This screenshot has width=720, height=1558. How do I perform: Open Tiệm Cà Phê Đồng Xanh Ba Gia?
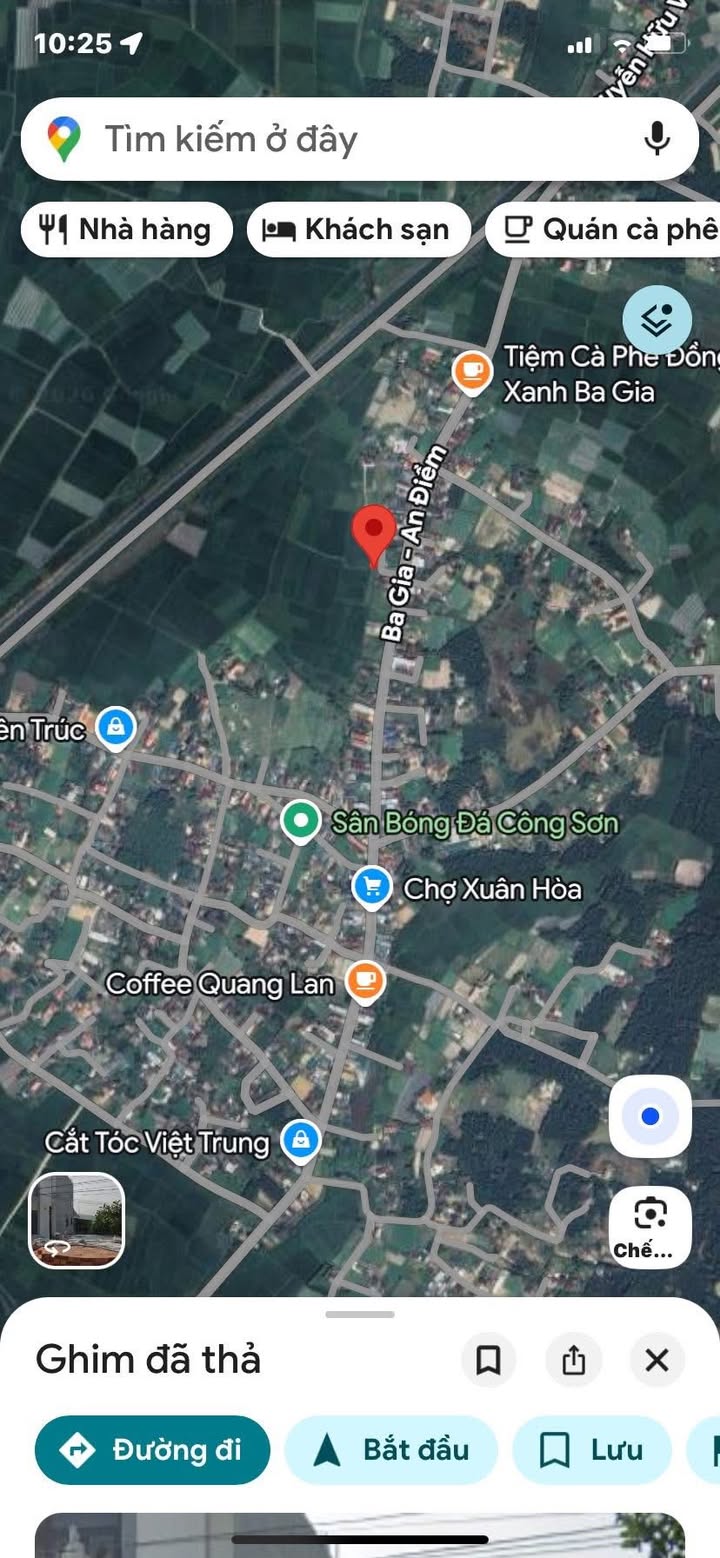471,370
